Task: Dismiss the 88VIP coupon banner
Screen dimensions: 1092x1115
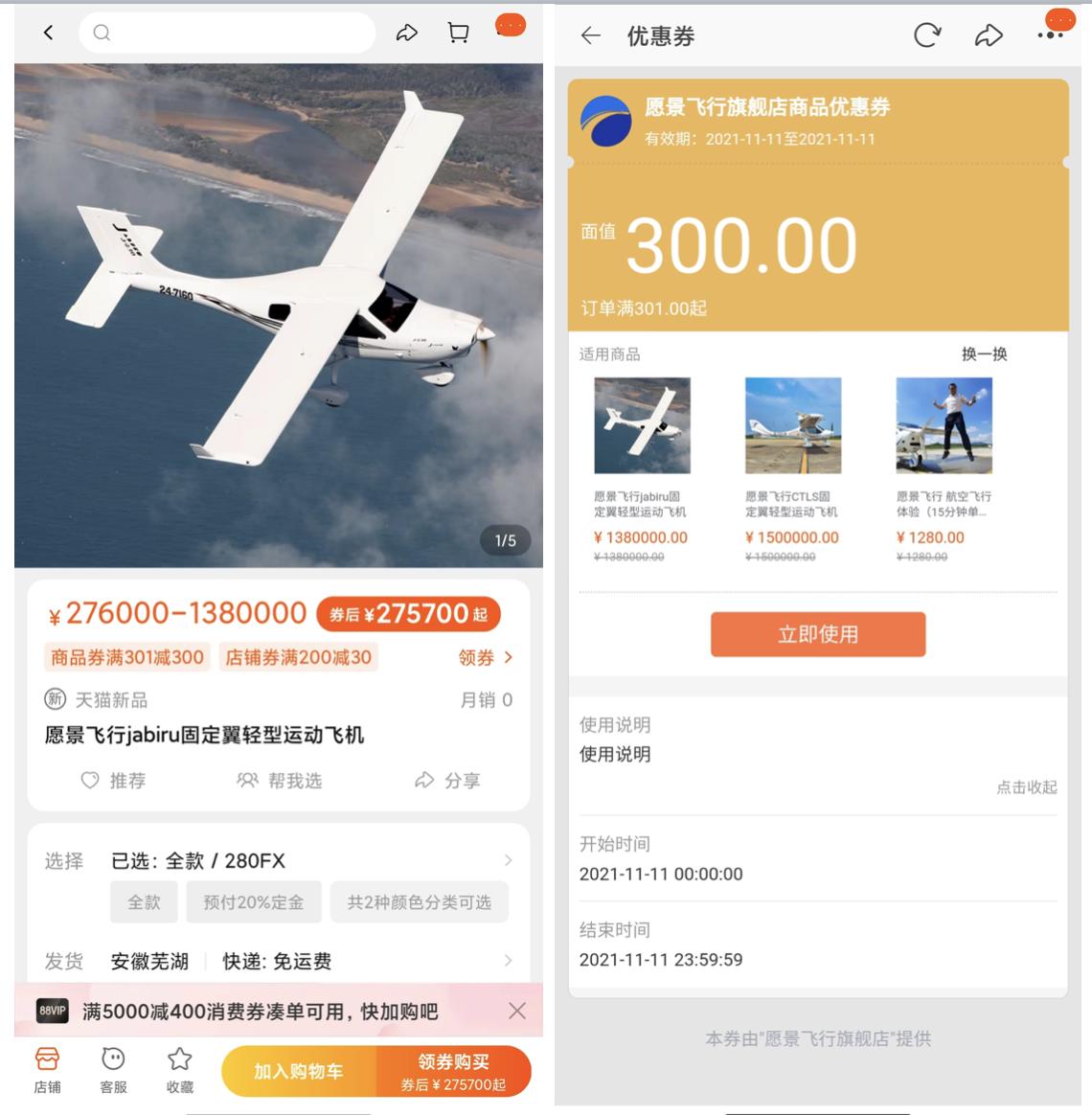Action: [517, 1011]
